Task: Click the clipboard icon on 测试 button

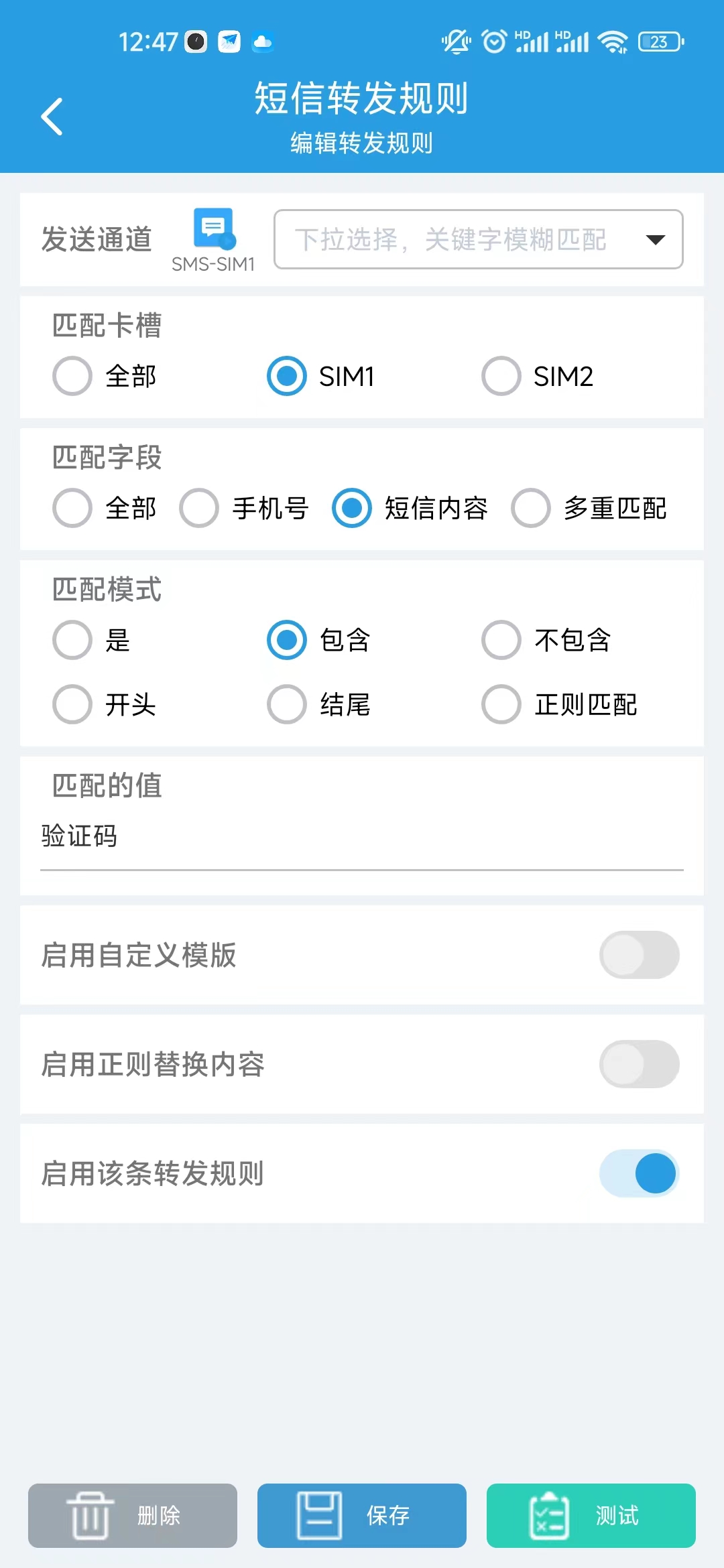Action: coord(548,1516)
